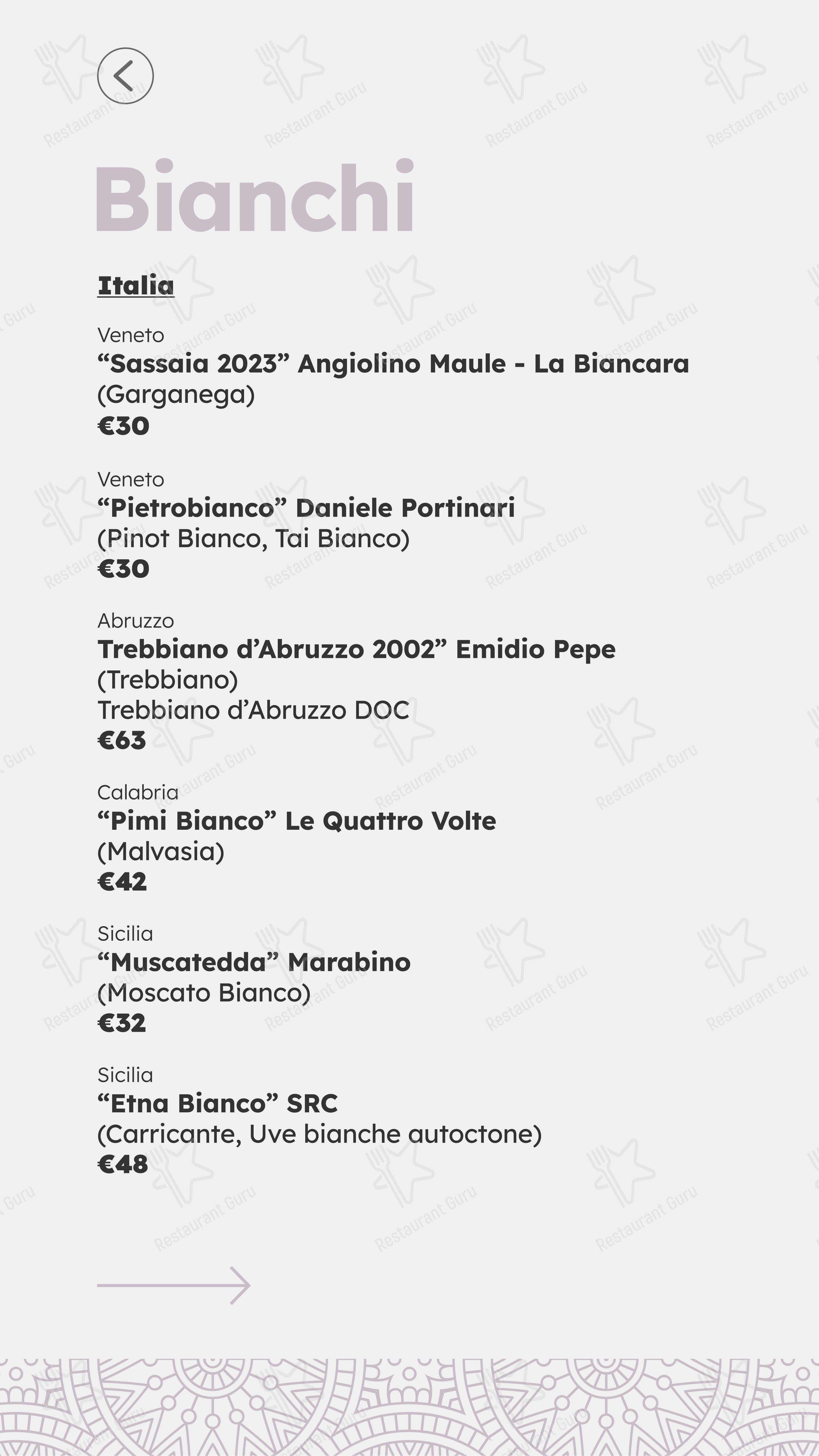Select the Pimi Bianco Le Quattro Volte wine

point(297,821)
